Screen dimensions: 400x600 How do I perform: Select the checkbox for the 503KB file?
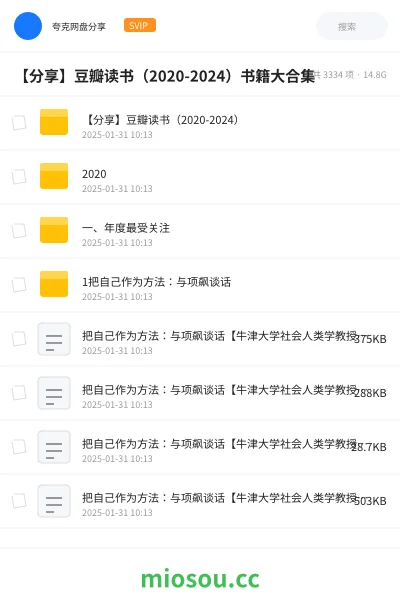pyautogui.click(x=19, y=501)
